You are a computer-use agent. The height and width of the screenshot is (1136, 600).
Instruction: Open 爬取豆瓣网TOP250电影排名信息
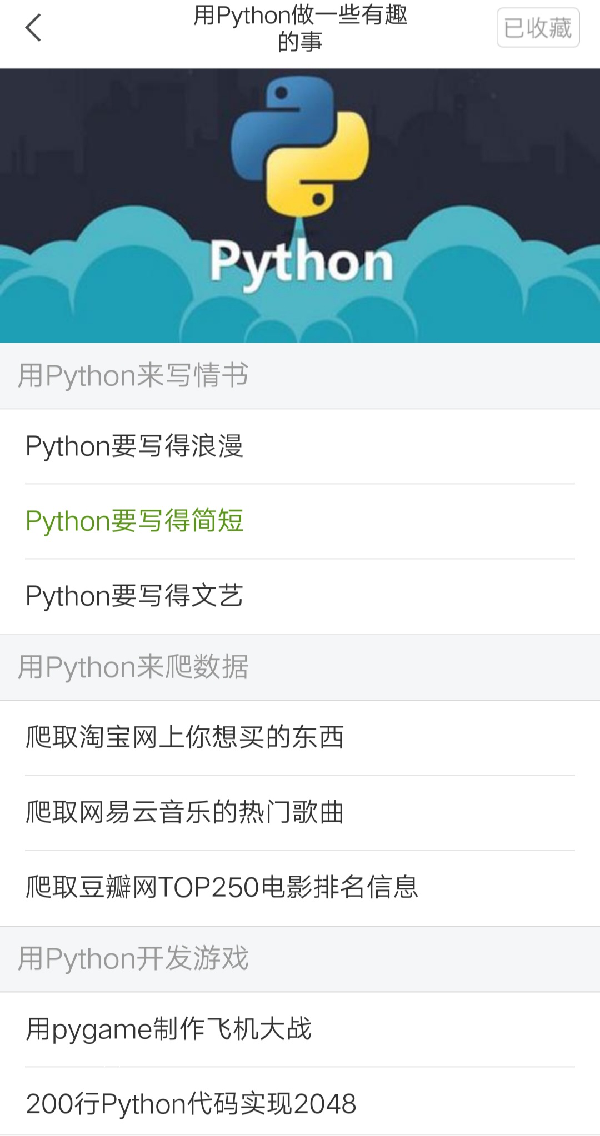[222, 887]
